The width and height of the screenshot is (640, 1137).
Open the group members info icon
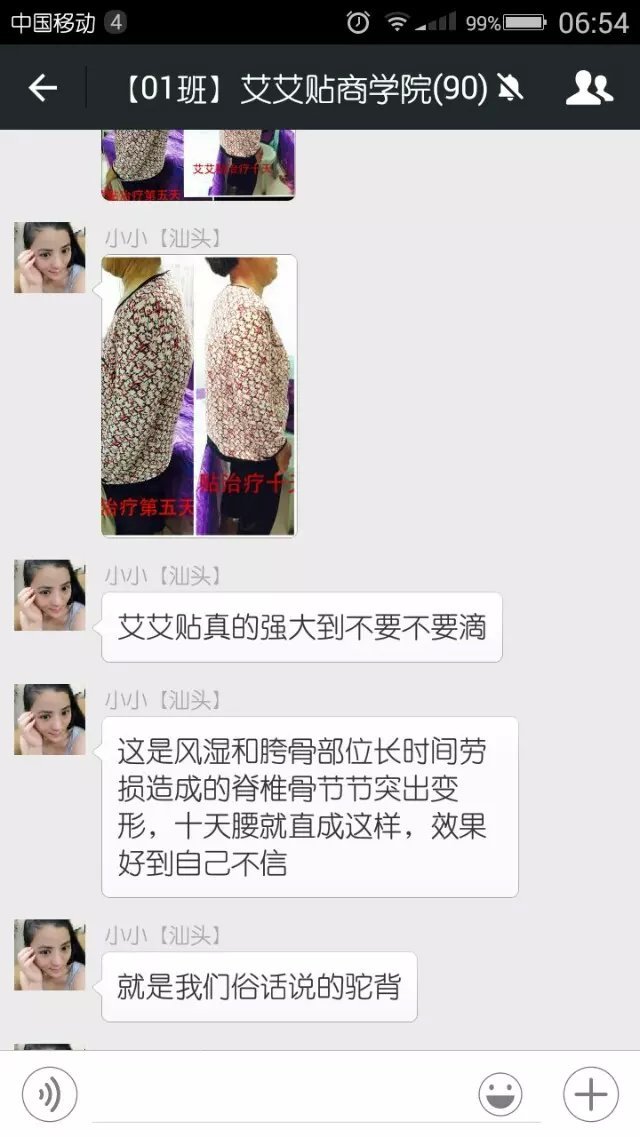coord(589,89)
